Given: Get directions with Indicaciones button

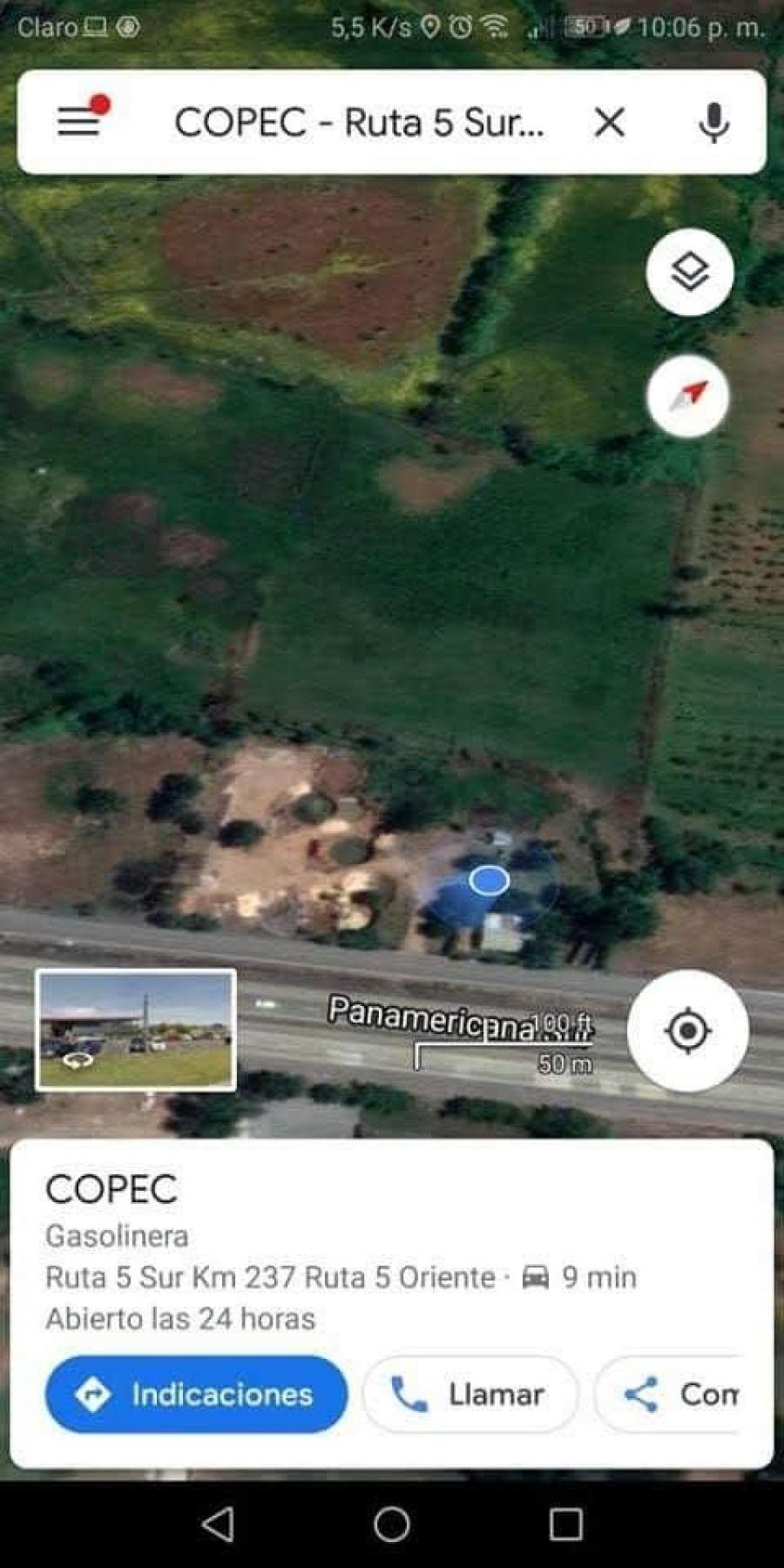Looking at the screenshot, I should click(196, 1394).
